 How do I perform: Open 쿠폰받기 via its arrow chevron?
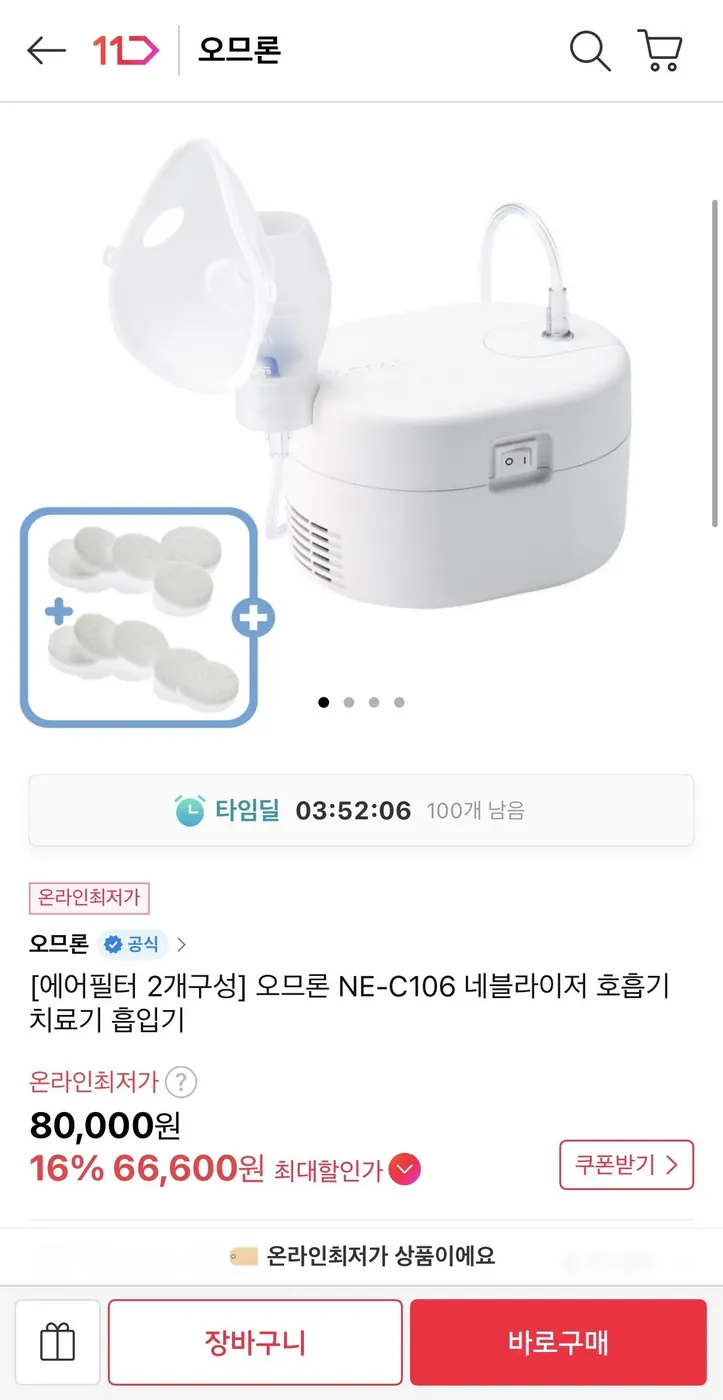point(673,1167)
